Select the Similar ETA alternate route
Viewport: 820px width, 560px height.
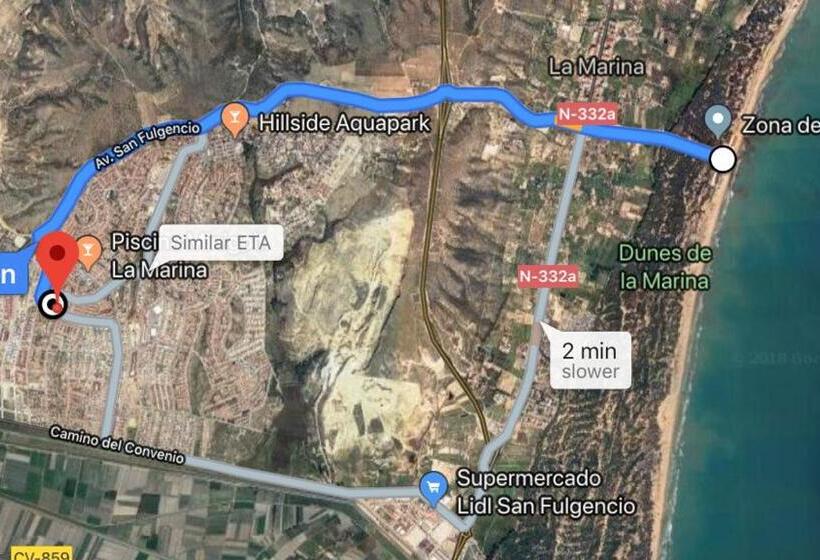(x=219, y=242)
